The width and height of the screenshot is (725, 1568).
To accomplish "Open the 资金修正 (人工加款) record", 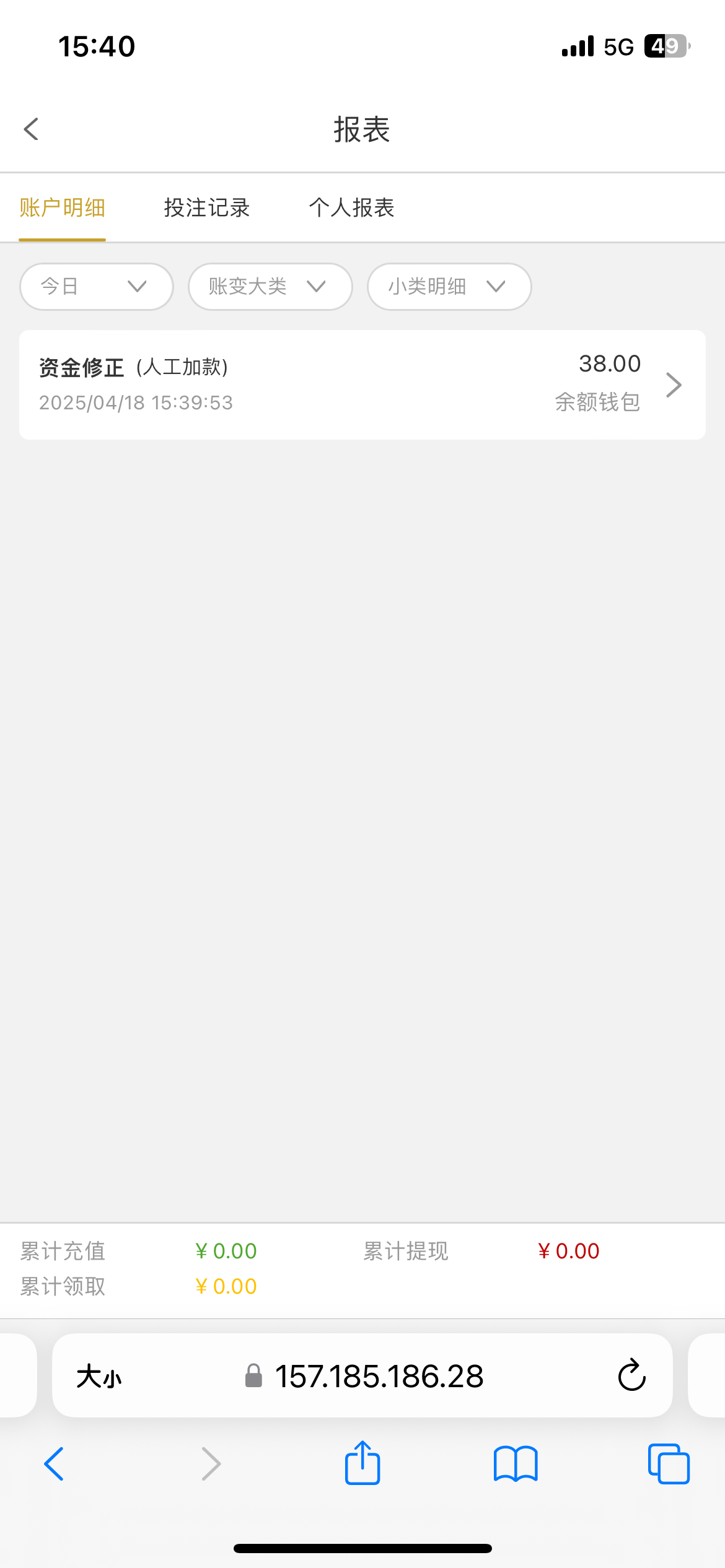I will pyautogui.click(x=362, y=385).
